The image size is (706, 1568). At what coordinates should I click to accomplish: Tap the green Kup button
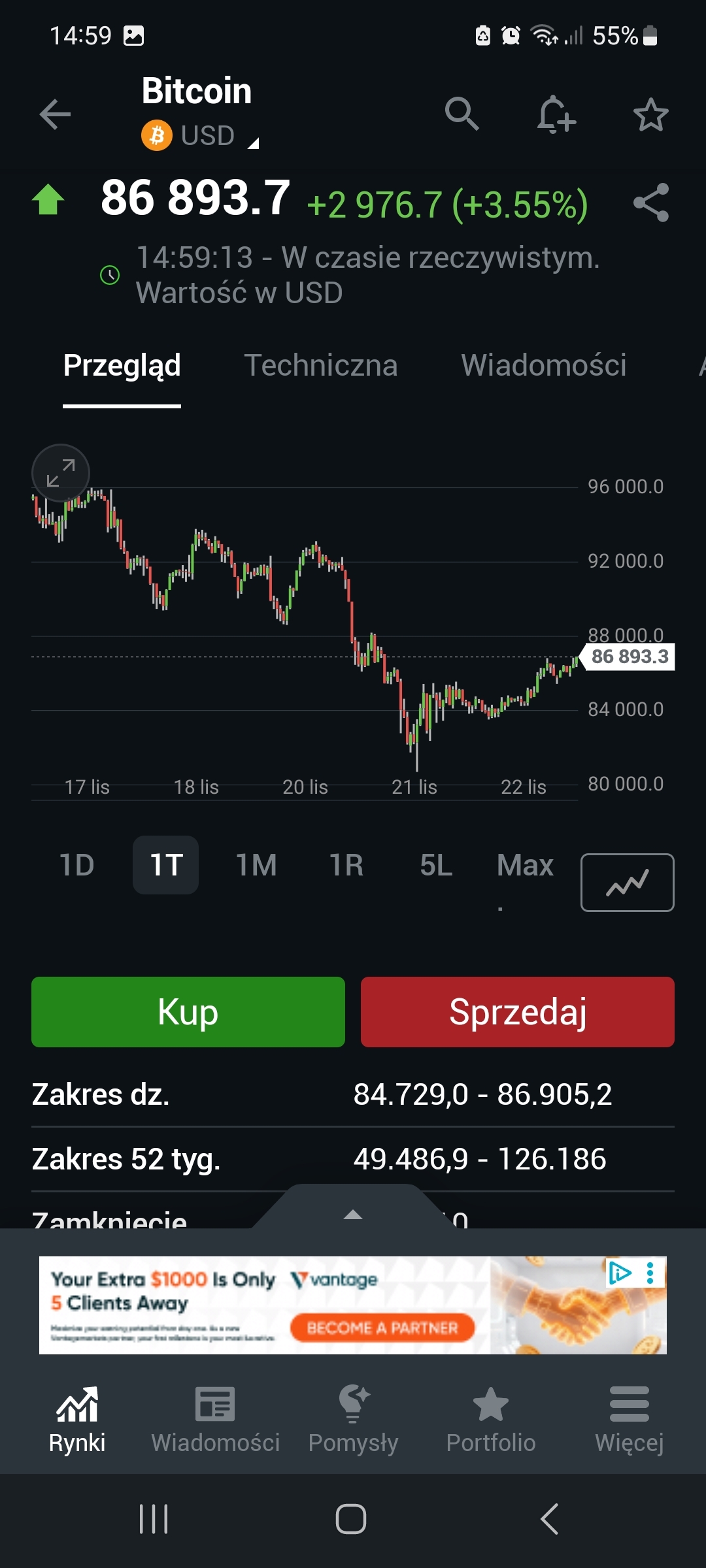188,1012
